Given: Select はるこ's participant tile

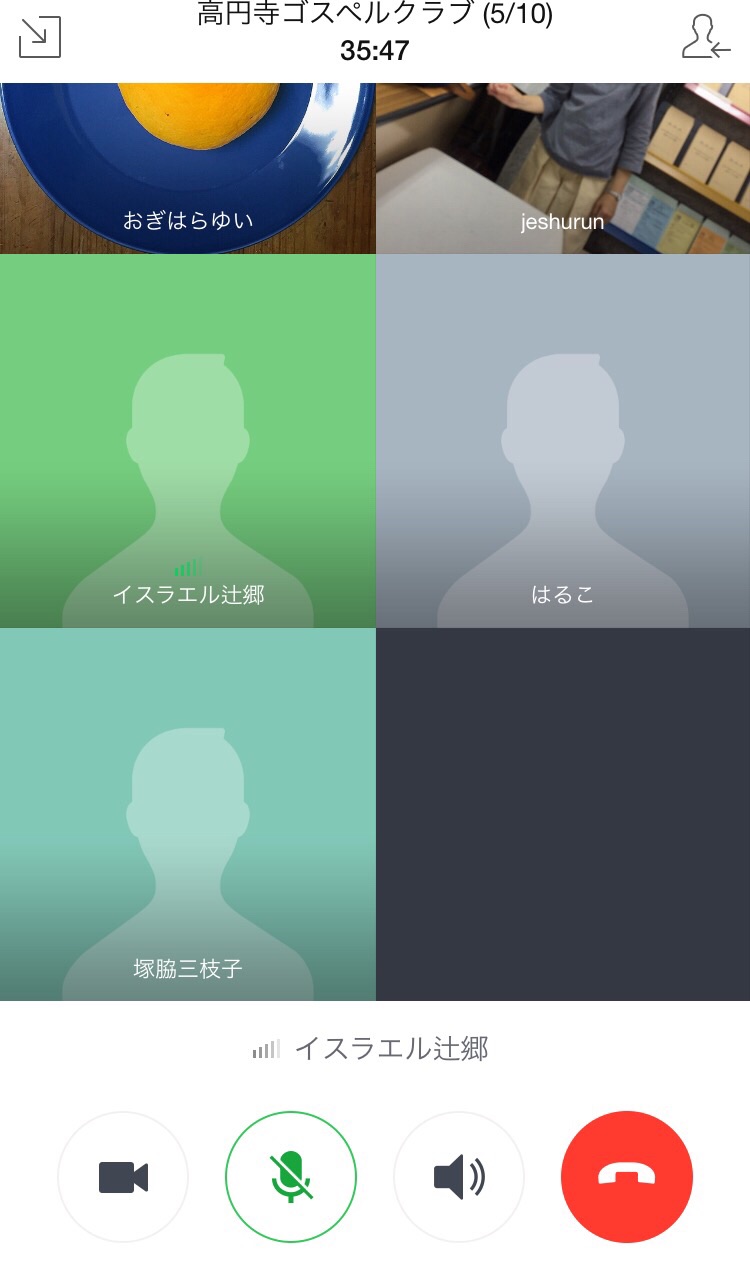Looking at the screenshot, I should tap(563, 440).
